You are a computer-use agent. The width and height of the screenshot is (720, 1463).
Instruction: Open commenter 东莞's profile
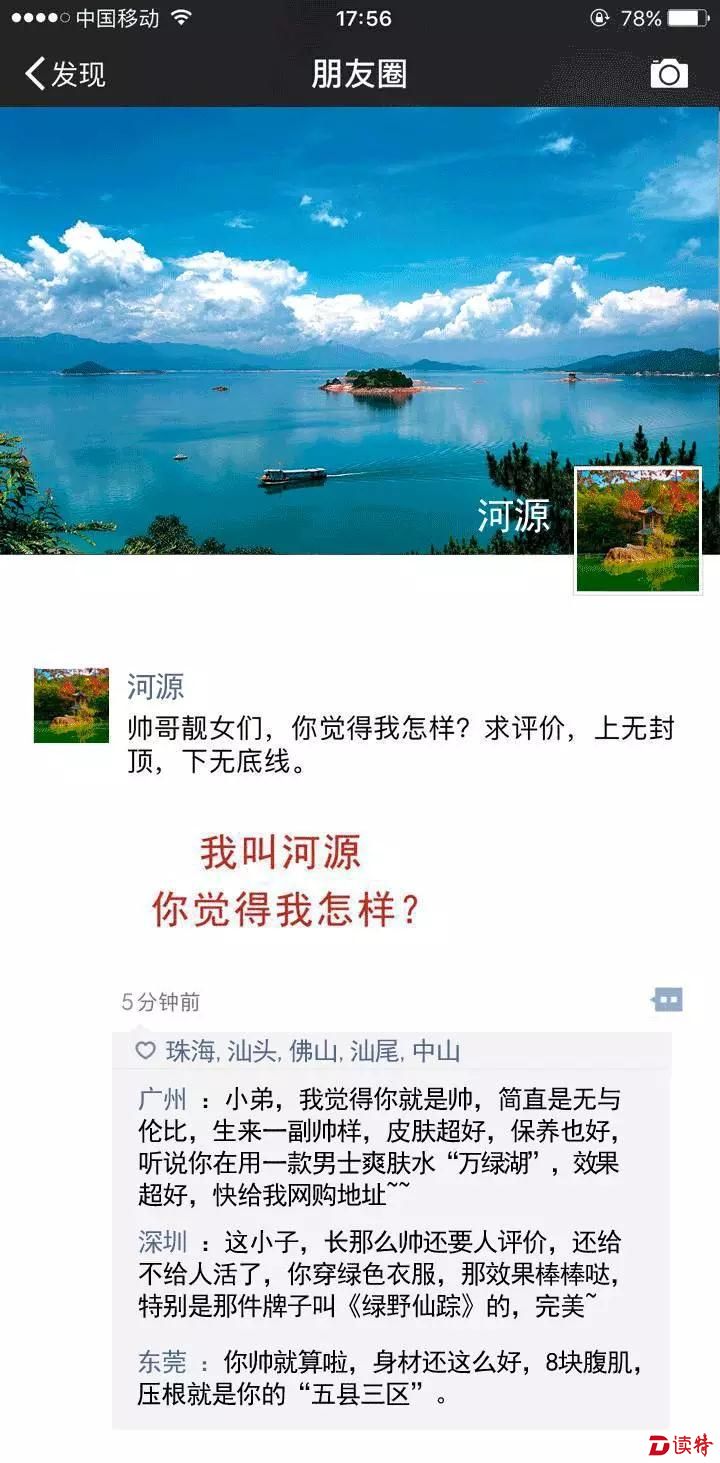click(x=162, y=1362)
